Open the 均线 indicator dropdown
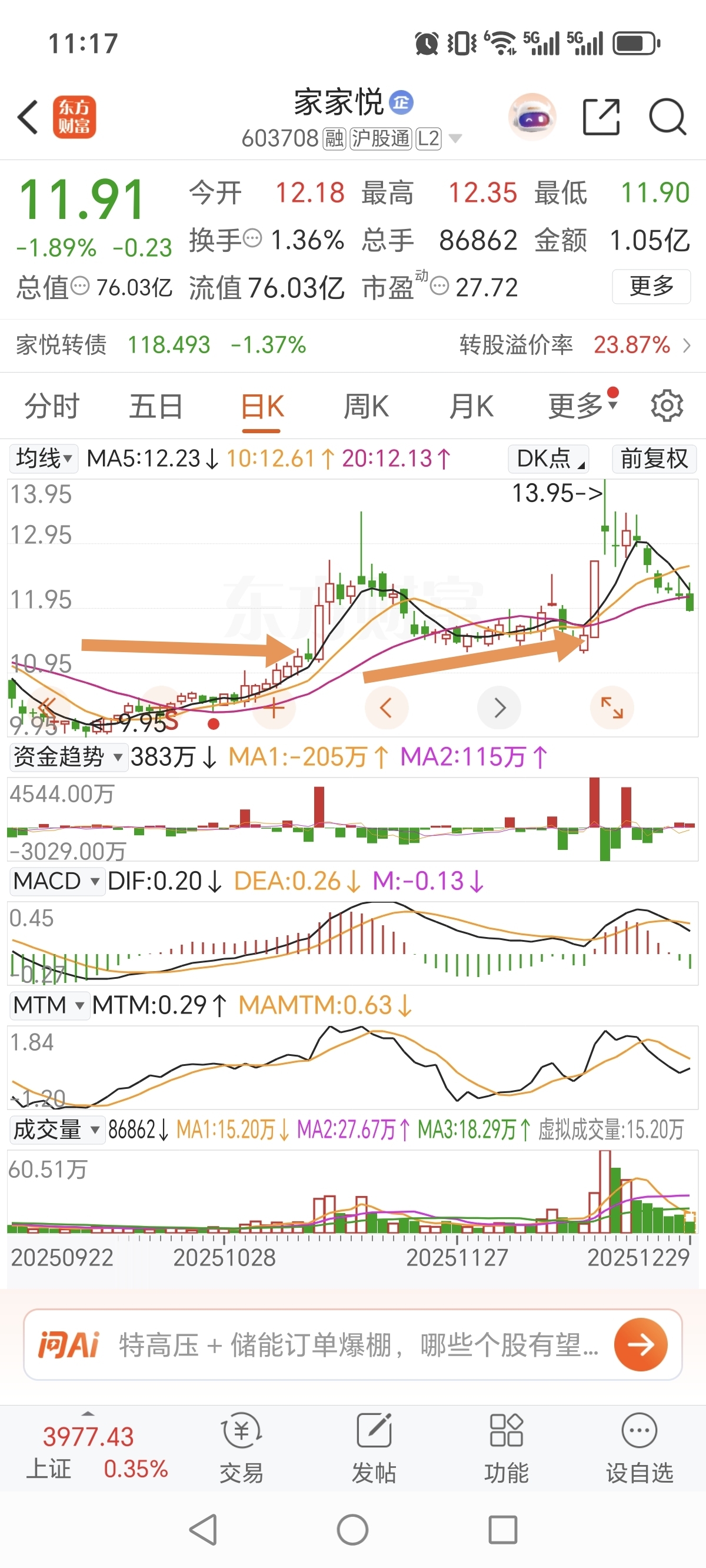706x1568 pixels. point(44,459)
